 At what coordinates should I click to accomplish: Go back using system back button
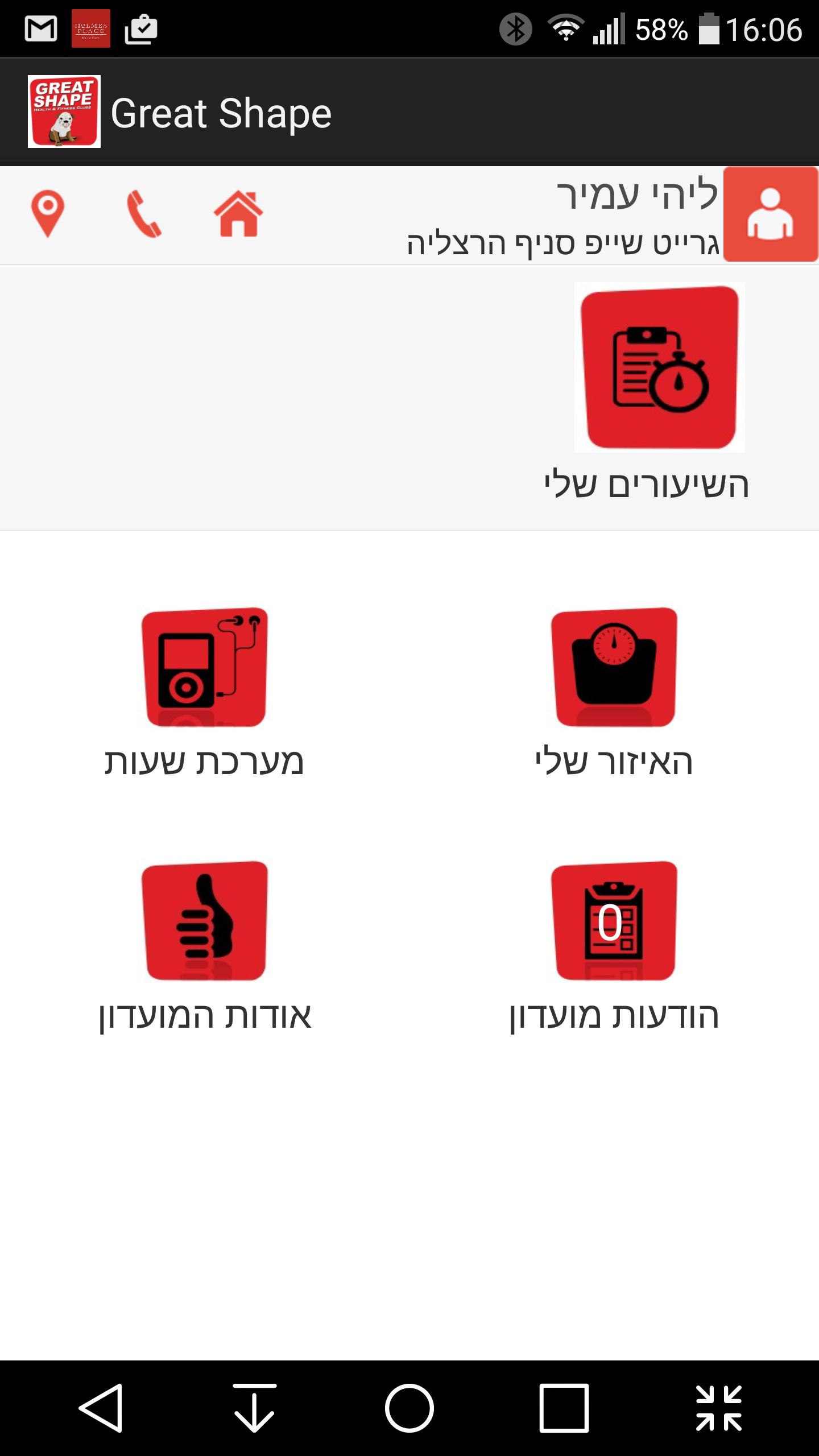[101, 1408]
